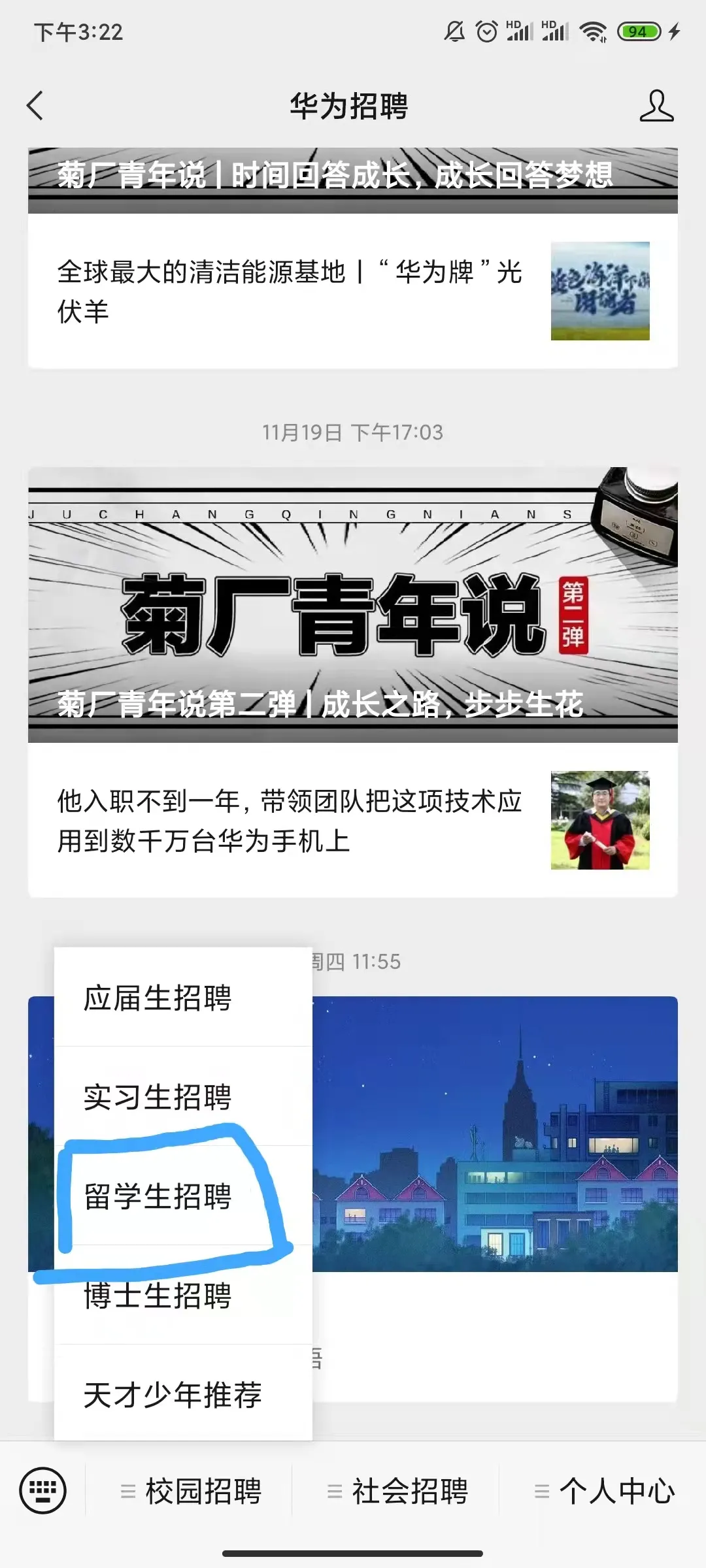Select 实习生招聘 from popup menu
Screen dimensions: 706x1568
click(x=158, y=1097)
